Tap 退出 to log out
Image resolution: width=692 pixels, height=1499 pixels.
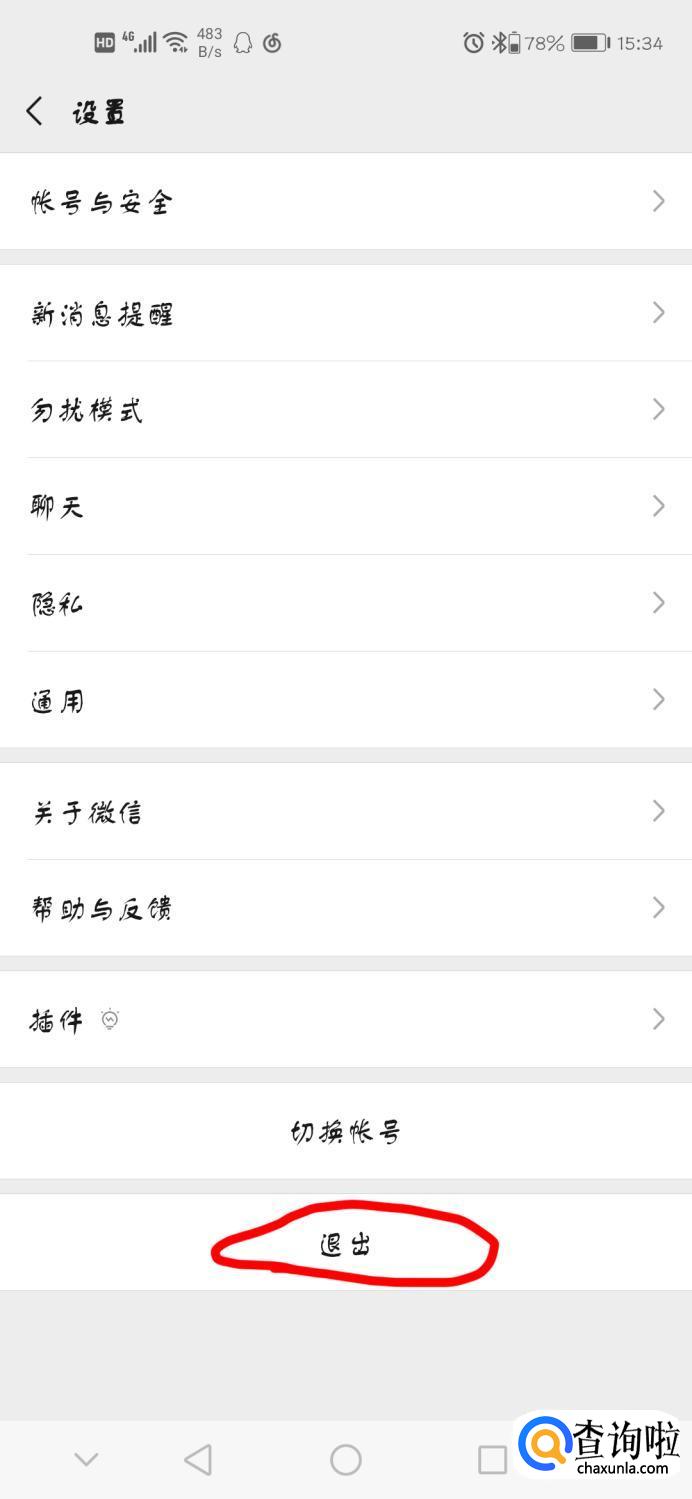coord(346,1243)
